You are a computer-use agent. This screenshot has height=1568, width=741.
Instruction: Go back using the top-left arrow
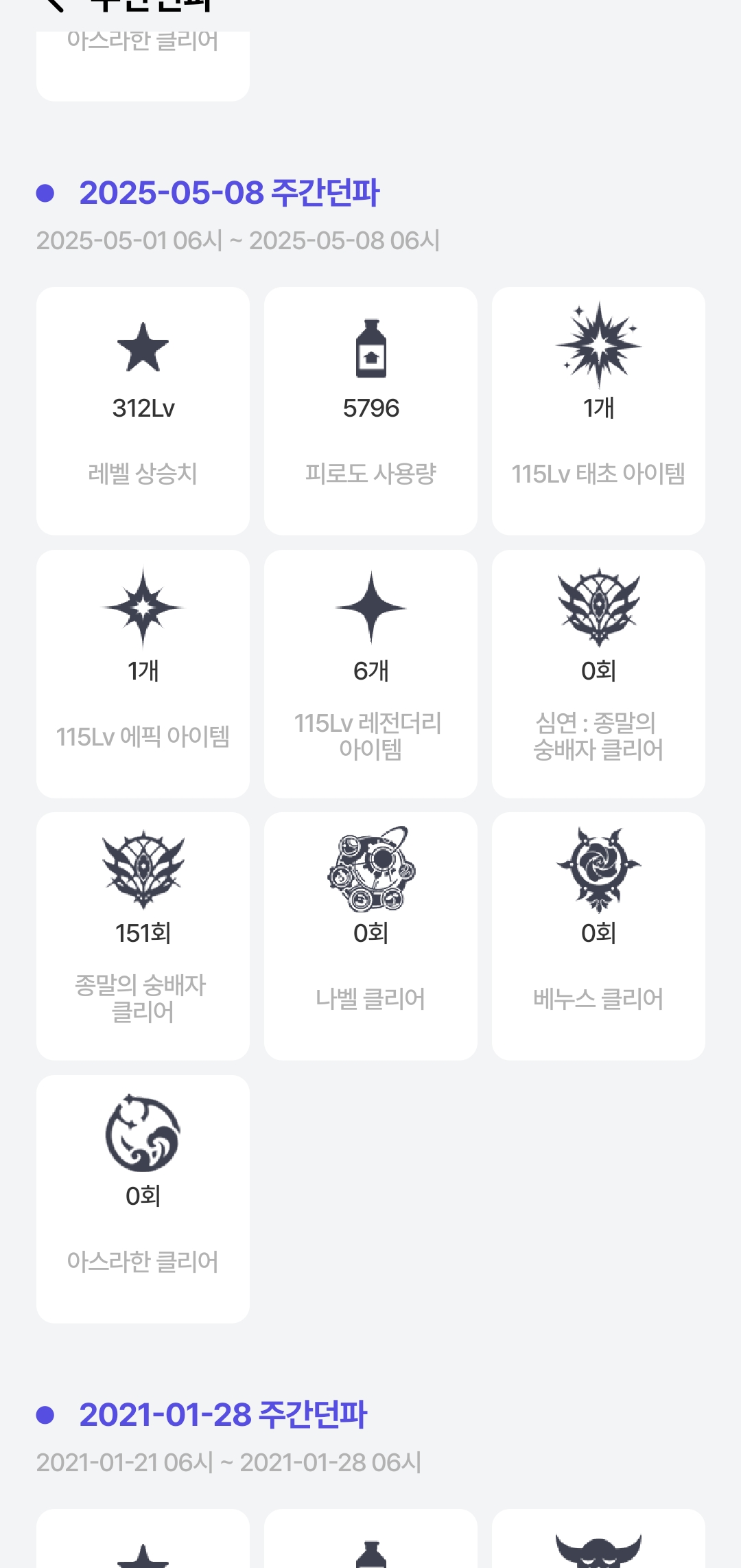tap(54, 5)
